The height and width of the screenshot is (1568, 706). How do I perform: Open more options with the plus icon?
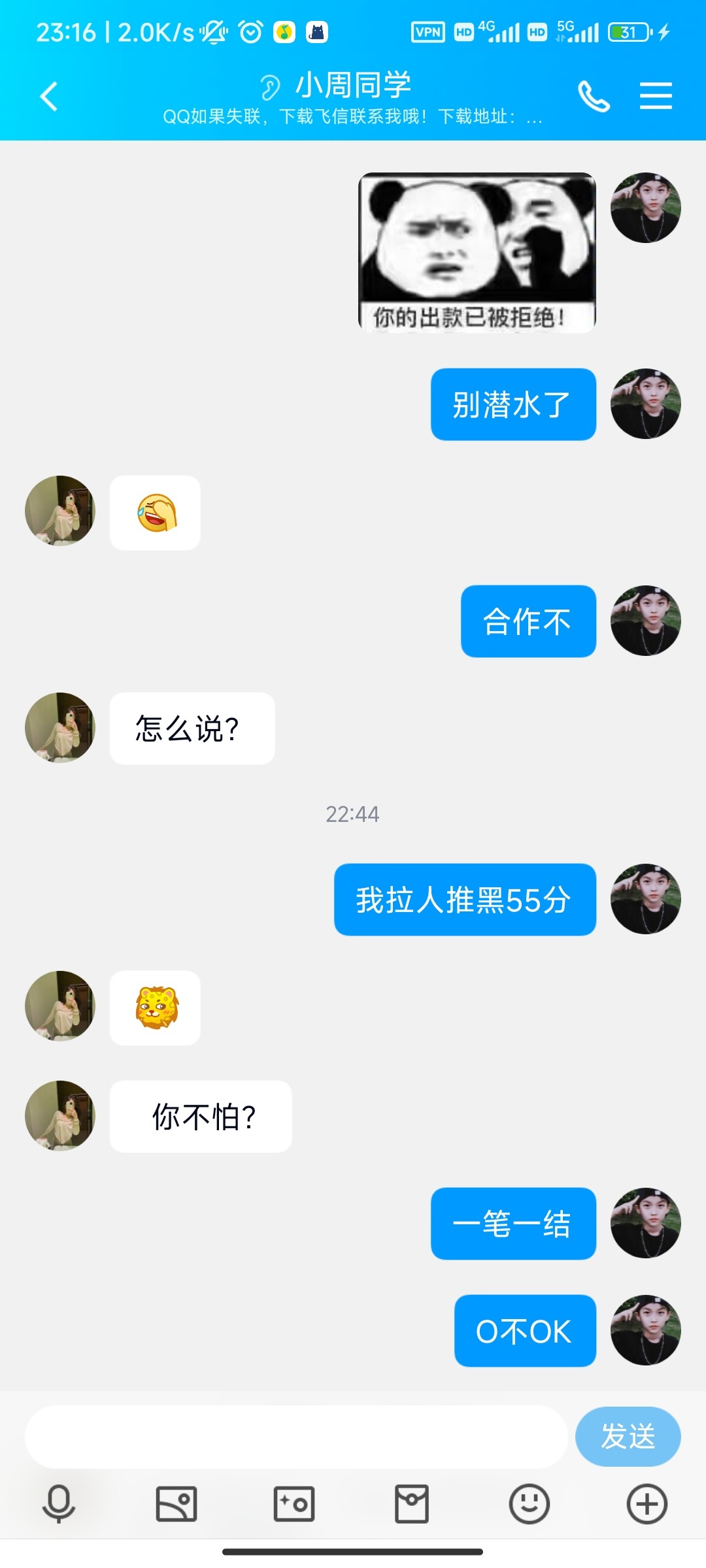[x=647, y=1504]
